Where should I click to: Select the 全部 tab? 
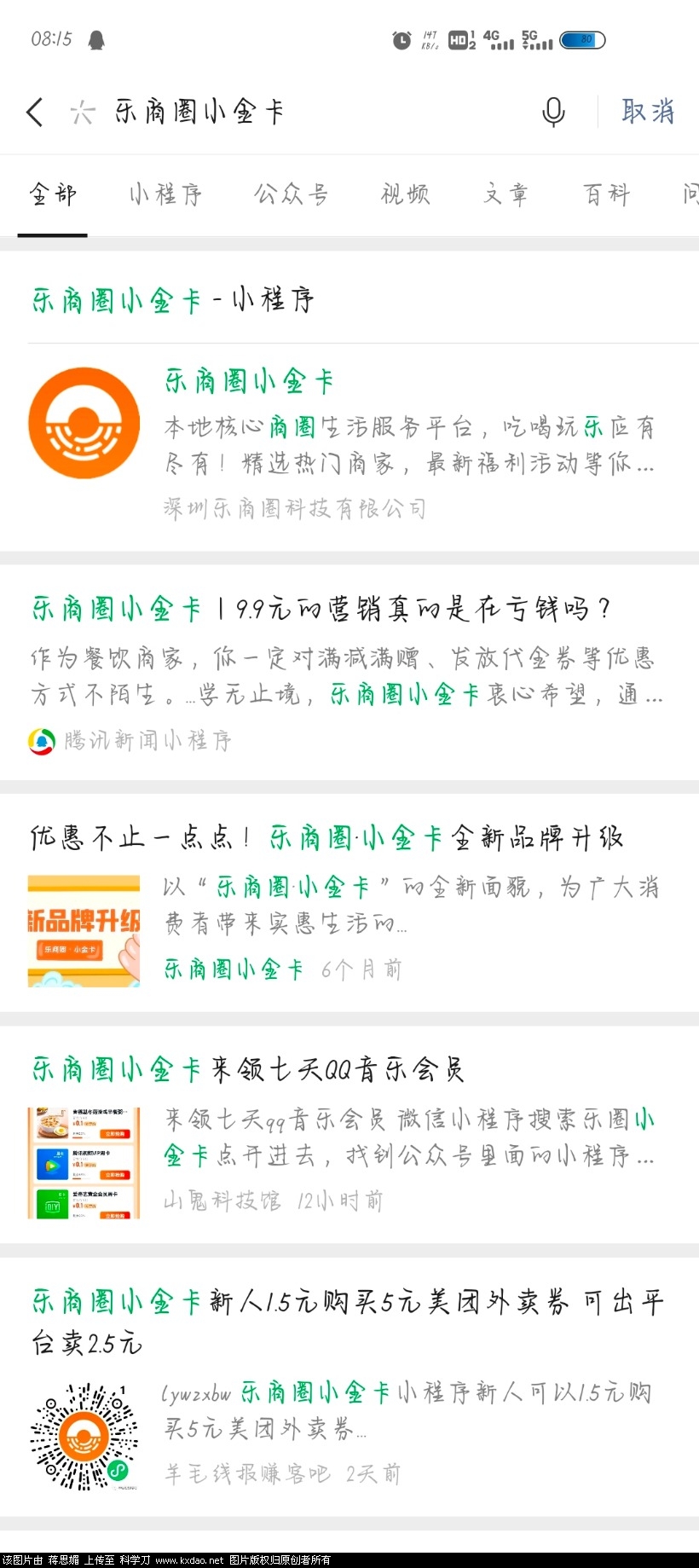point(53,195)
